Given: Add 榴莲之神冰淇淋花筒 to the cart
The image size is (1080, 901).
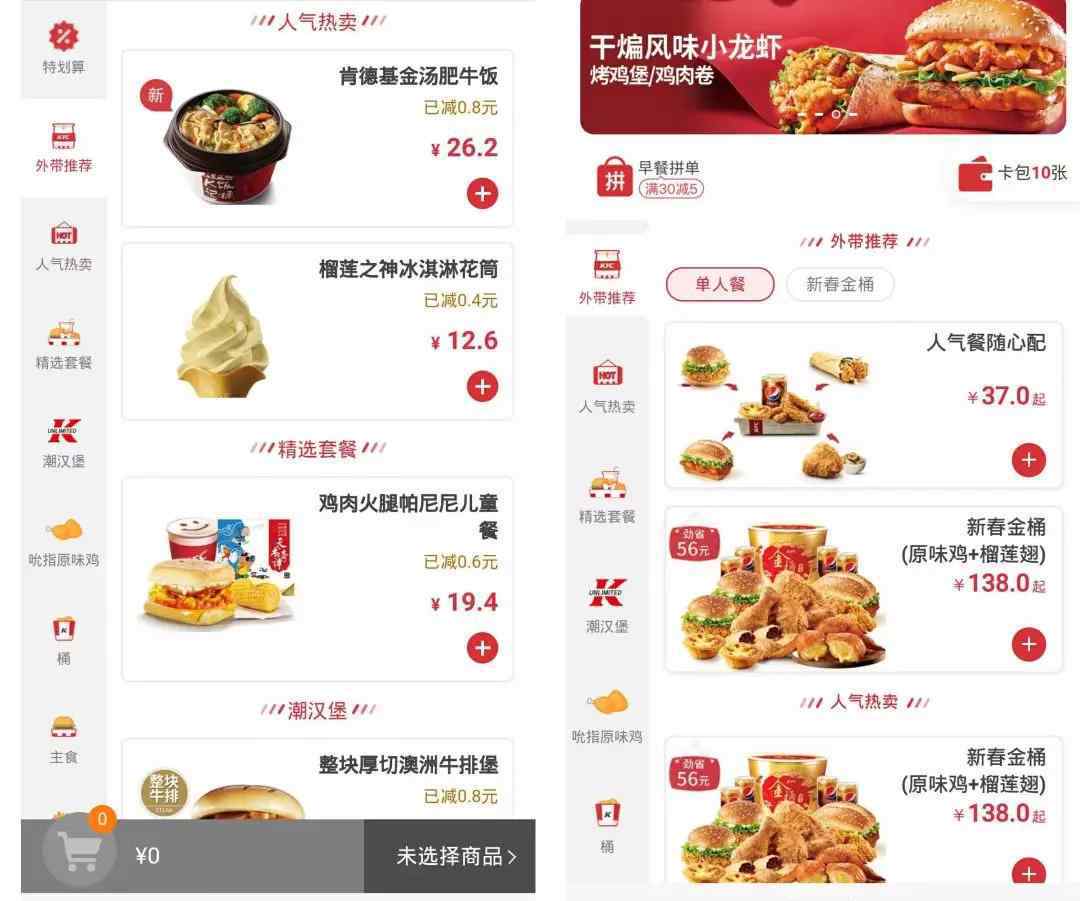Looking at the screenshot, I should point(482,386).
